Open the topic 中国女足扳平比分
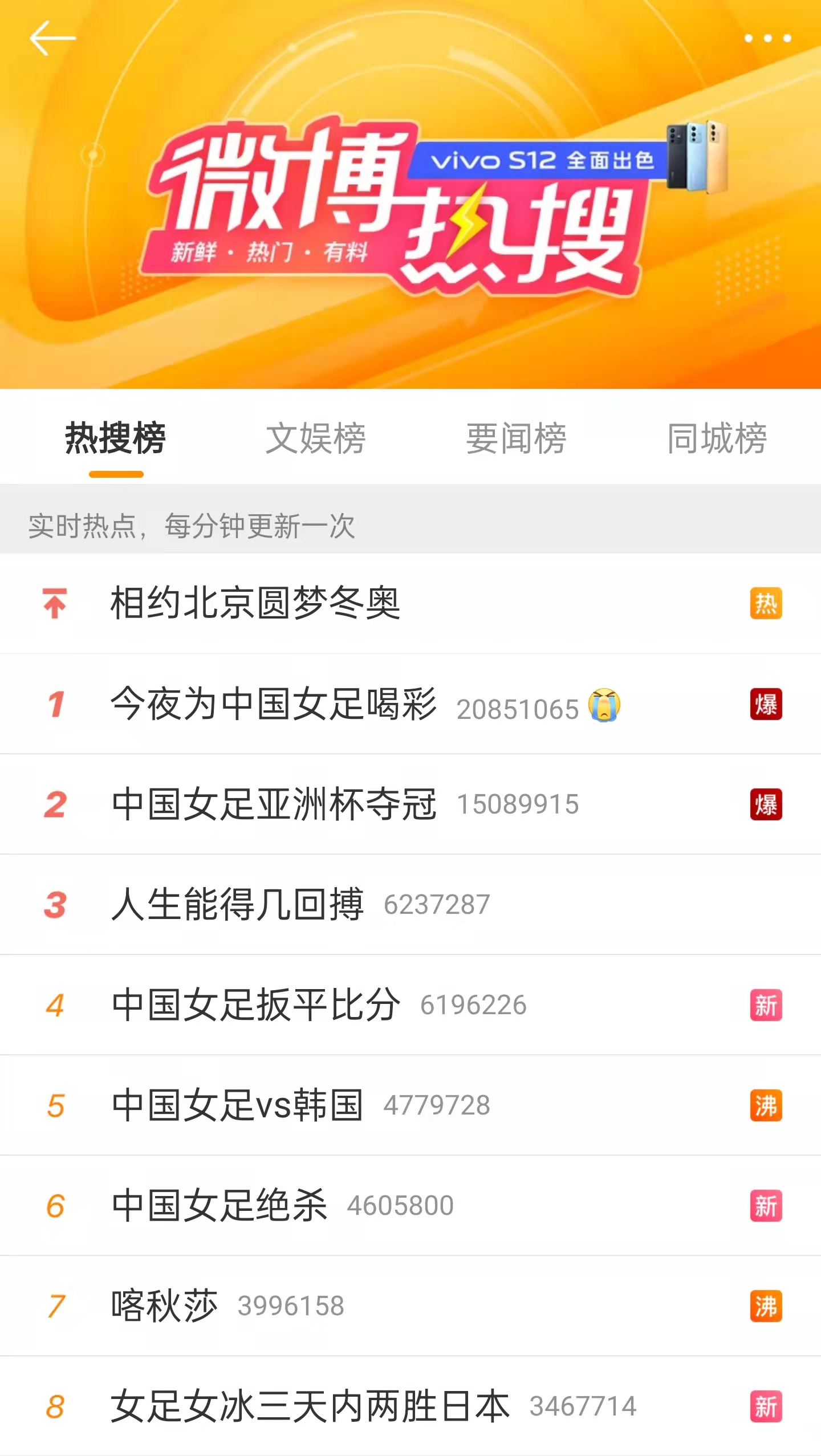 pos(255,1005)
